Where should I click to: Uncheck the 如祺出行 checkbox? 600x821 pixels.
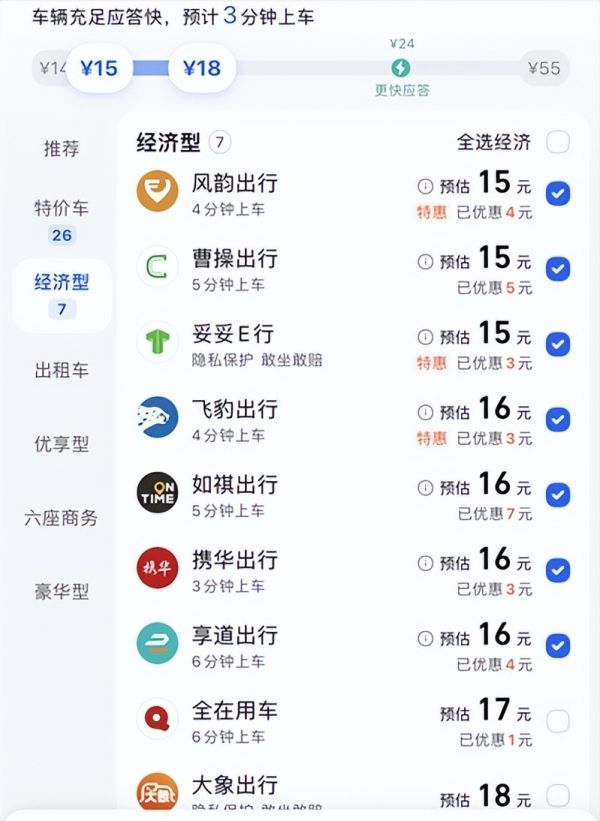557,495
